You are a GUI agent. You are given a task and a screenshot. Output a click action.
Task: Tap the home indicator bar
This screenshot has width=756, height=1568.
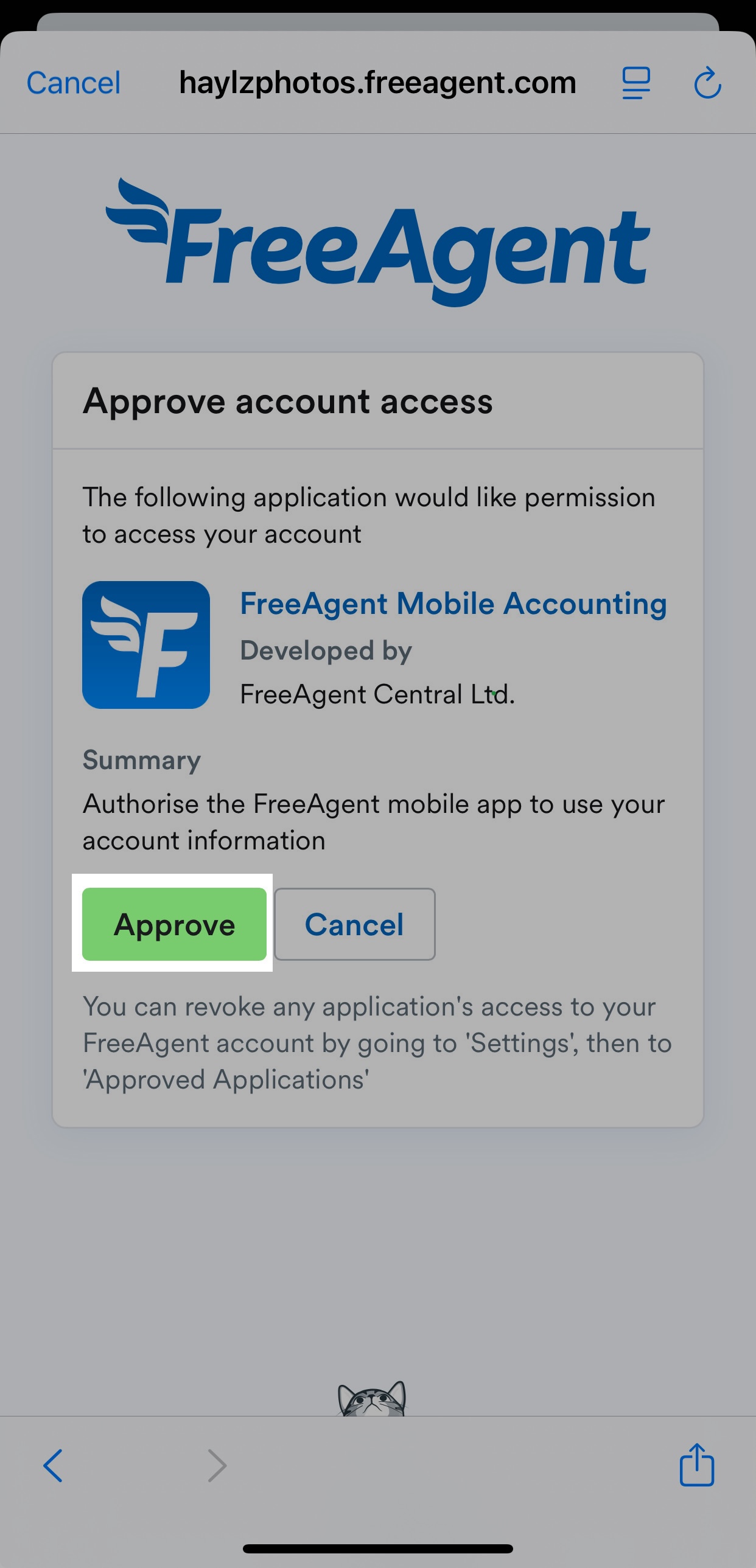pyautogui.click(x=377, y=1550)
